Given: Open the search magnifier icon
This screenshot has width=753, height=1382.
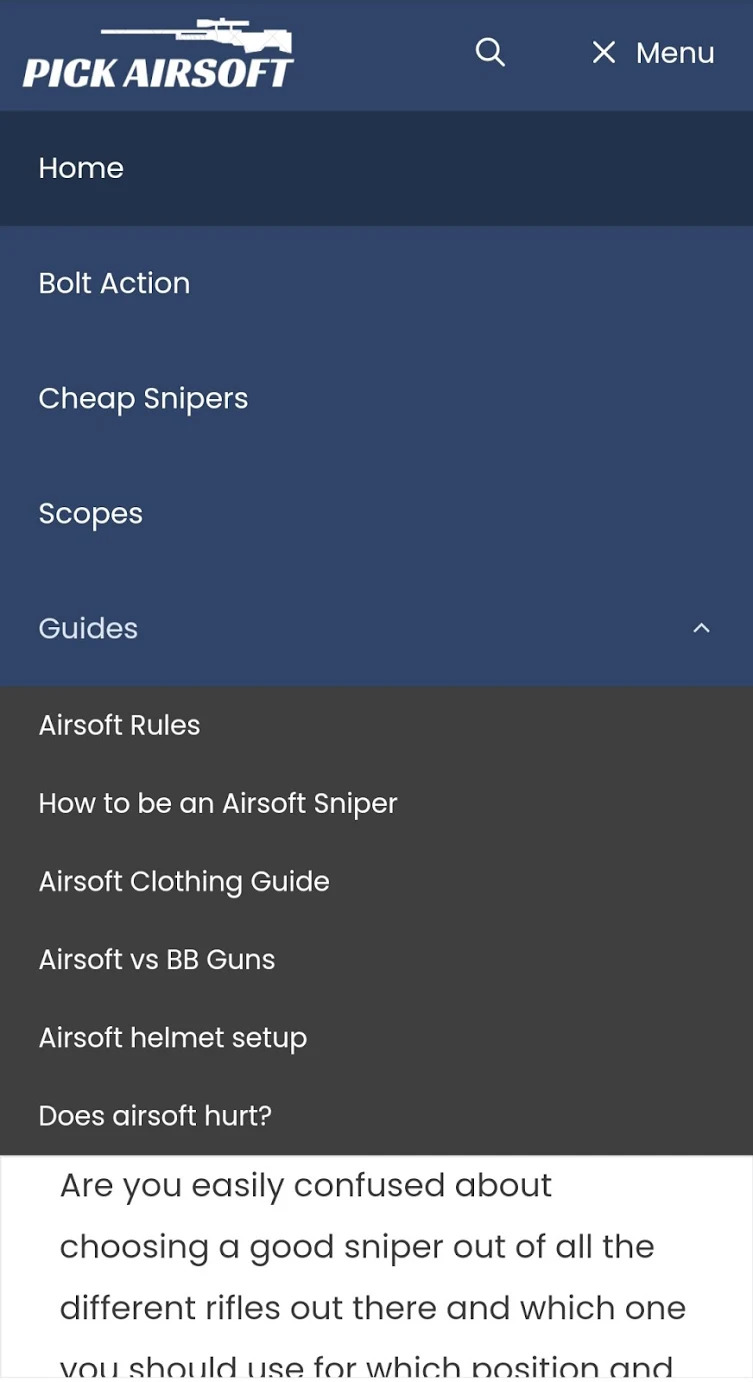Looking at the screenshot, I should pos(489,52).
